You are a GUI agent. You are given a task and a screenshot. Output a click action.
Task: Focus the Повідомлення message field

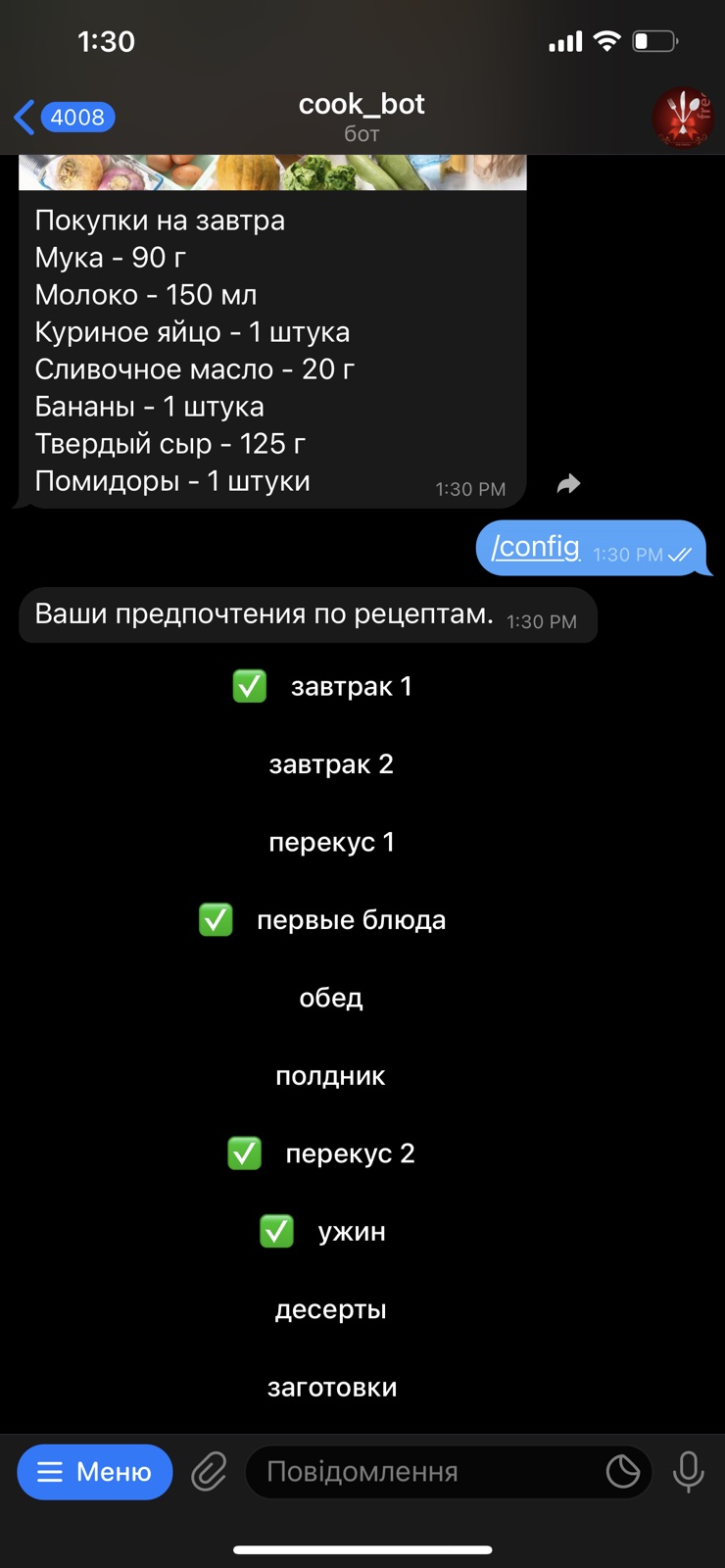421,1472
